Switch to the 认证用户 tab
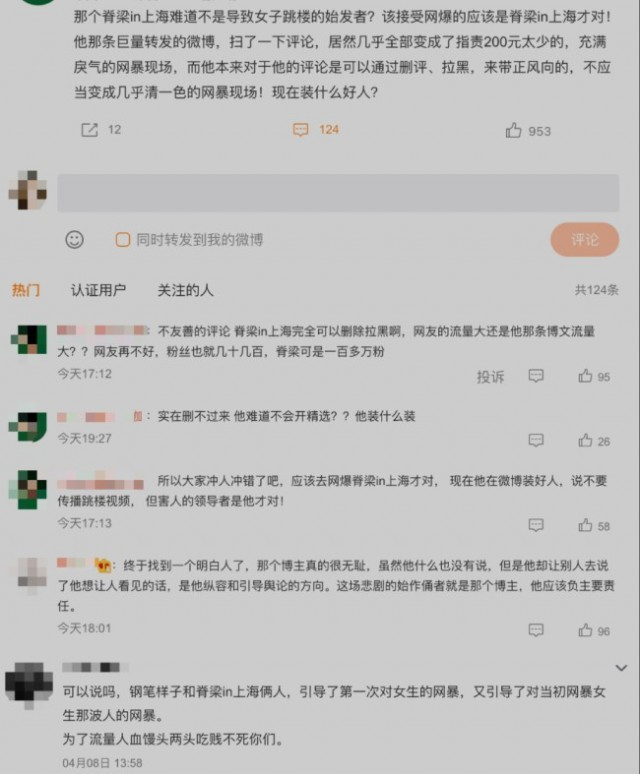640x774 pixels. (98, 290)
